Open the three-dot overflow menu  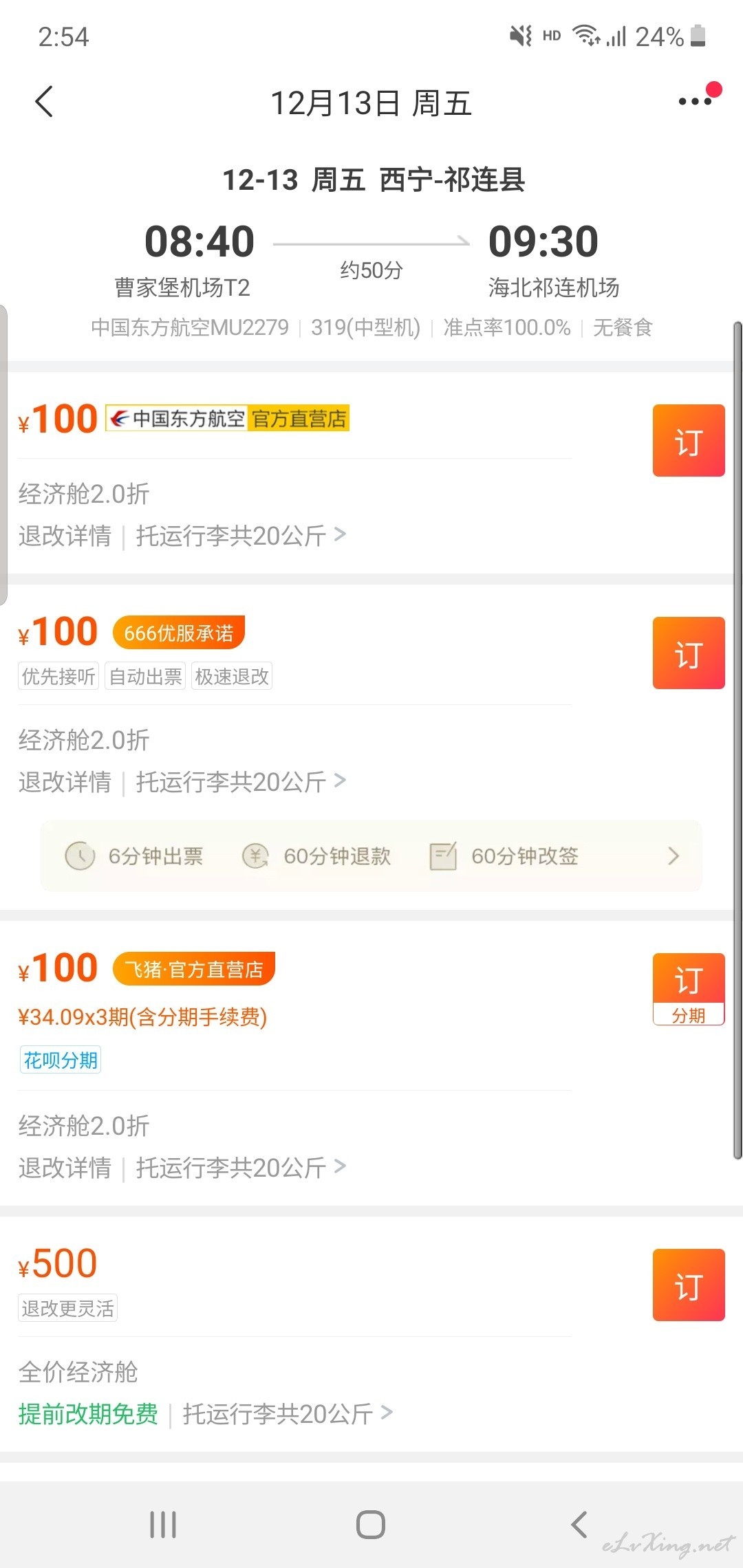(696, 101)
